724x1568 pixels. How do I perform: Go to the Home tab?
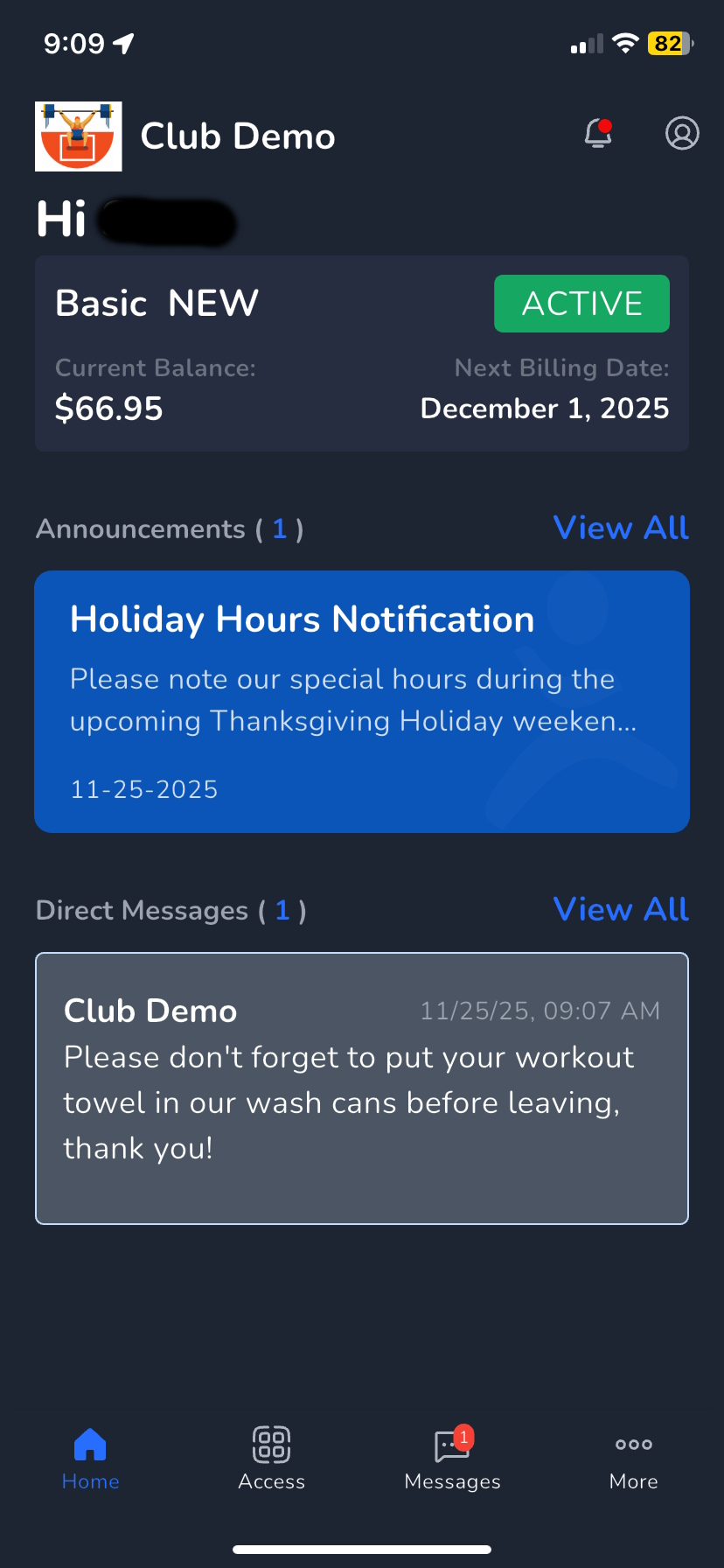pos(90,1458)
